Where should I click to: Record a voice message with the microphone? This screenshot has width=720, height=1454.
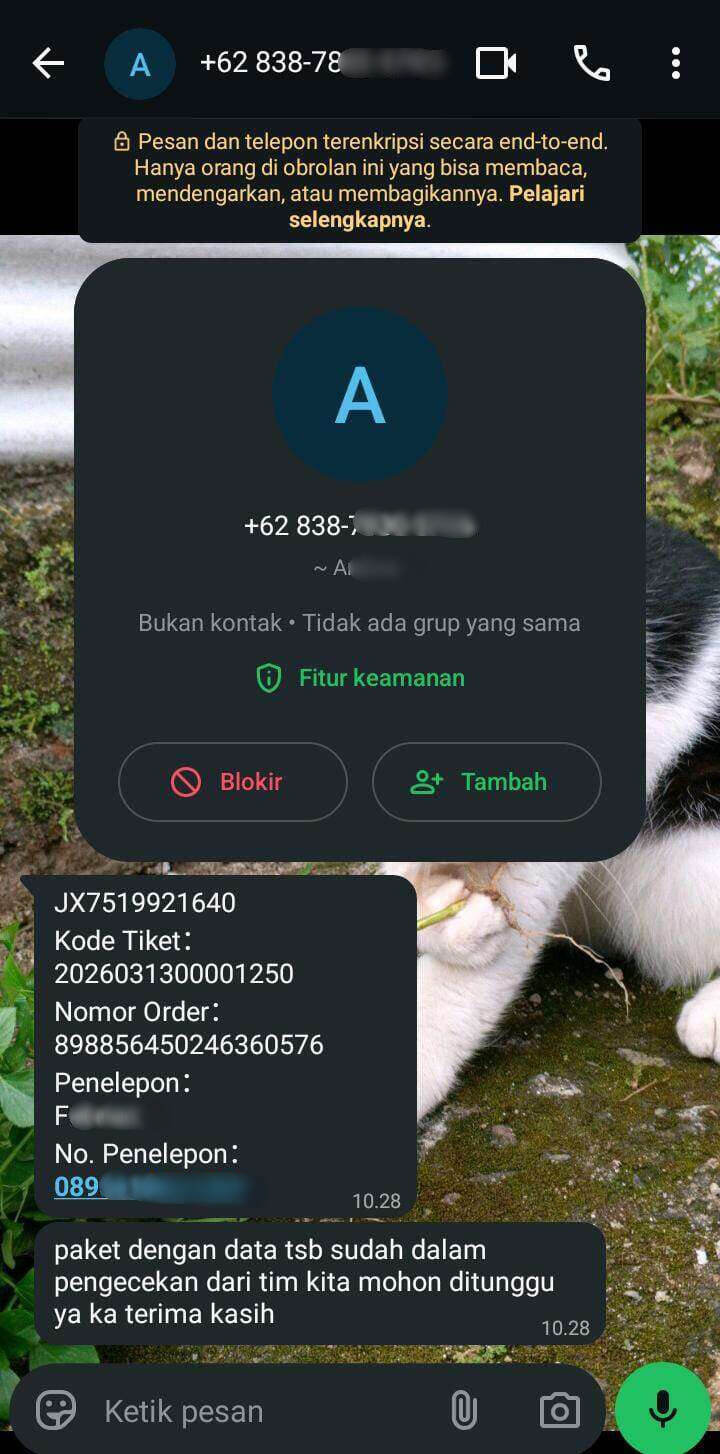[x=662, y=1409]
